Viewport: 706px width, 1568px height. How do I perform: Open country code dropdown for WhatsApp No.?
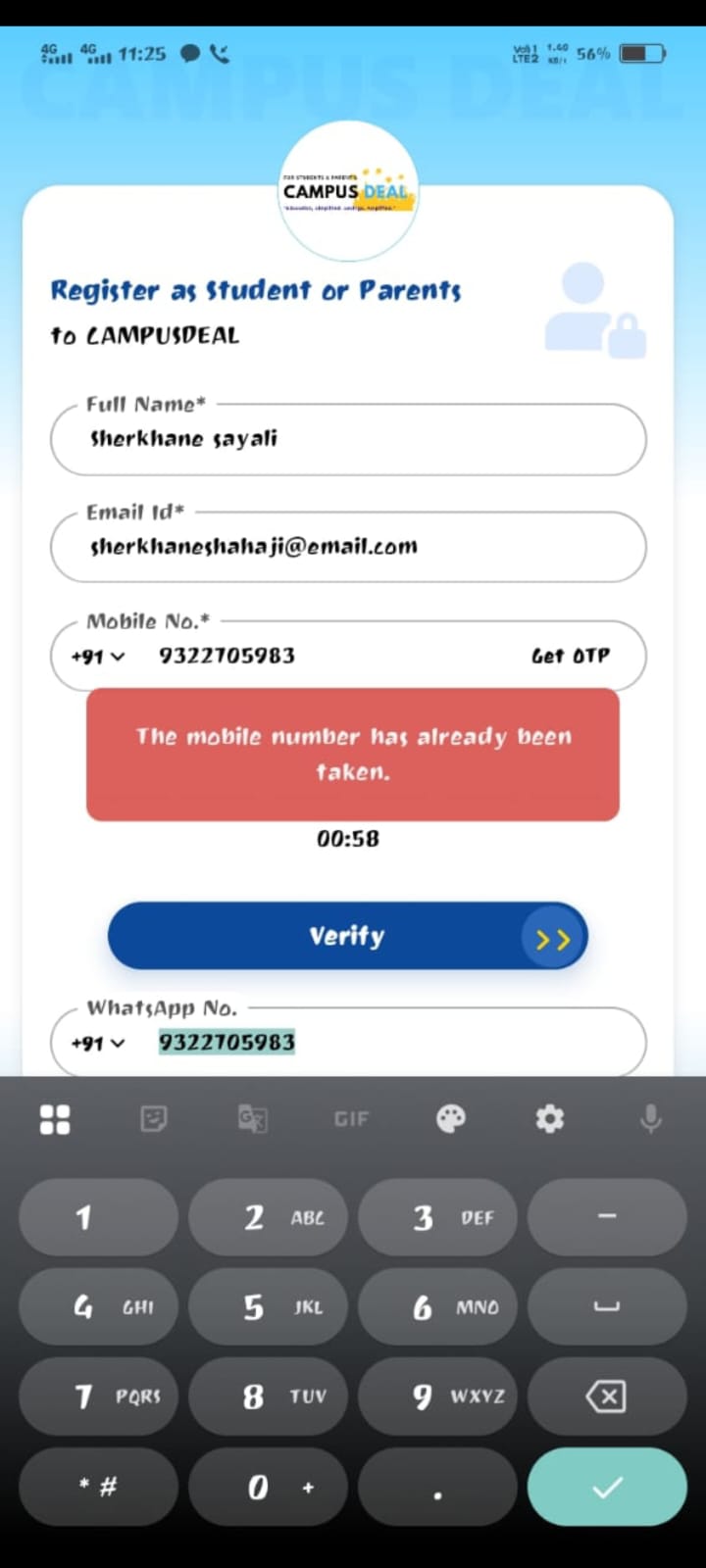(x=98, y=1044)
